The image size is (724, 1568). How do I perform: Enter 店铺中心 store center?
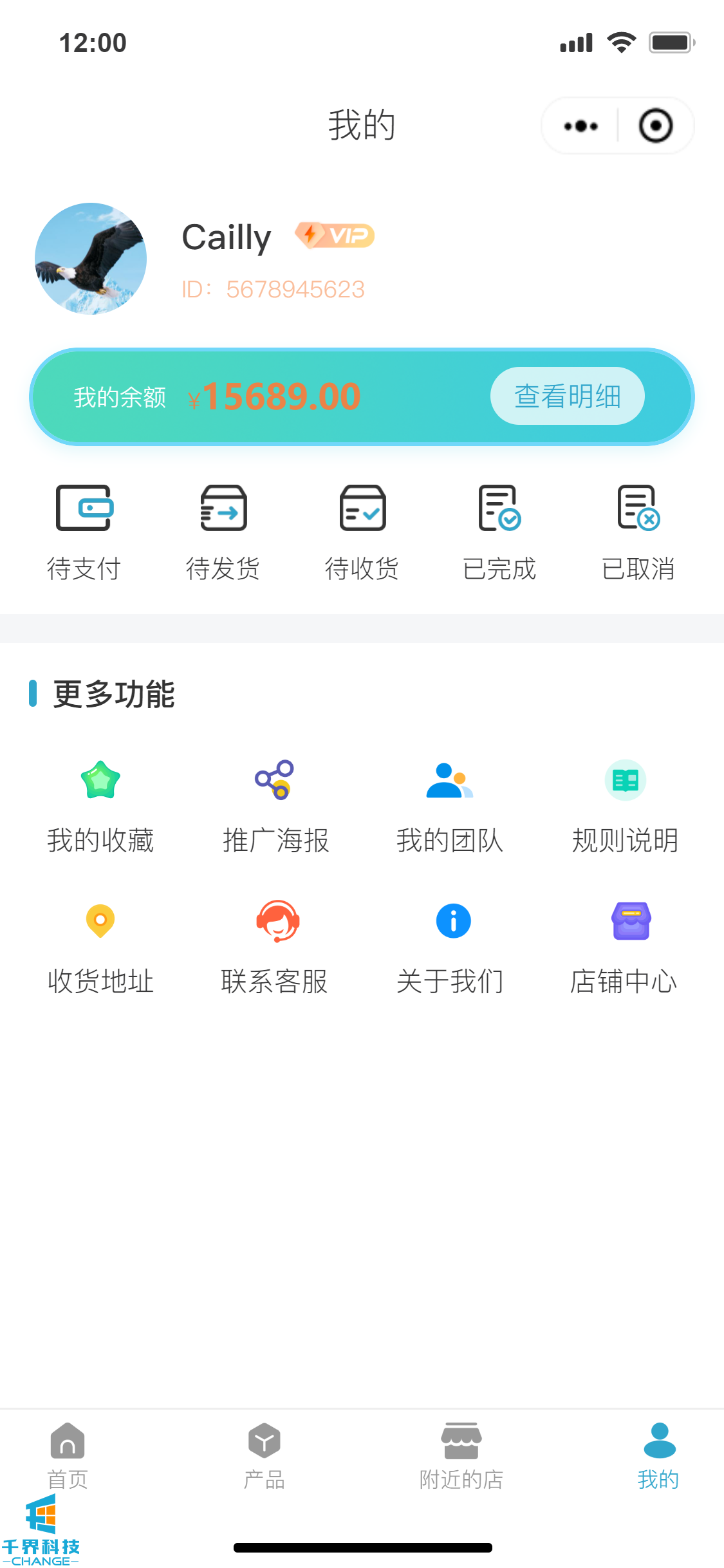click(x=625, y=947)
